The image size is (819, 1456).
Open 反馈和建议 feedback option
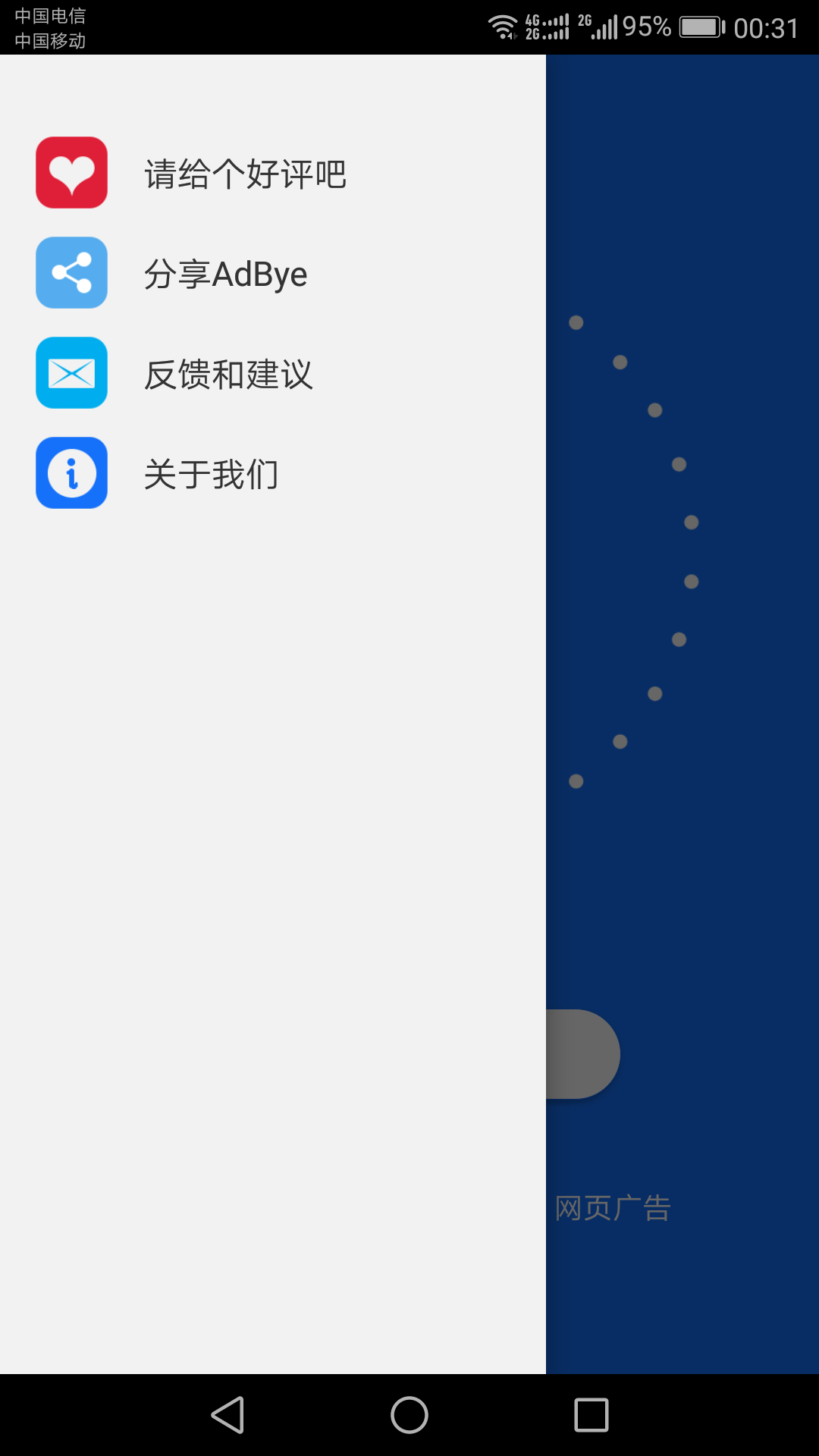click(x=227, y=374)
